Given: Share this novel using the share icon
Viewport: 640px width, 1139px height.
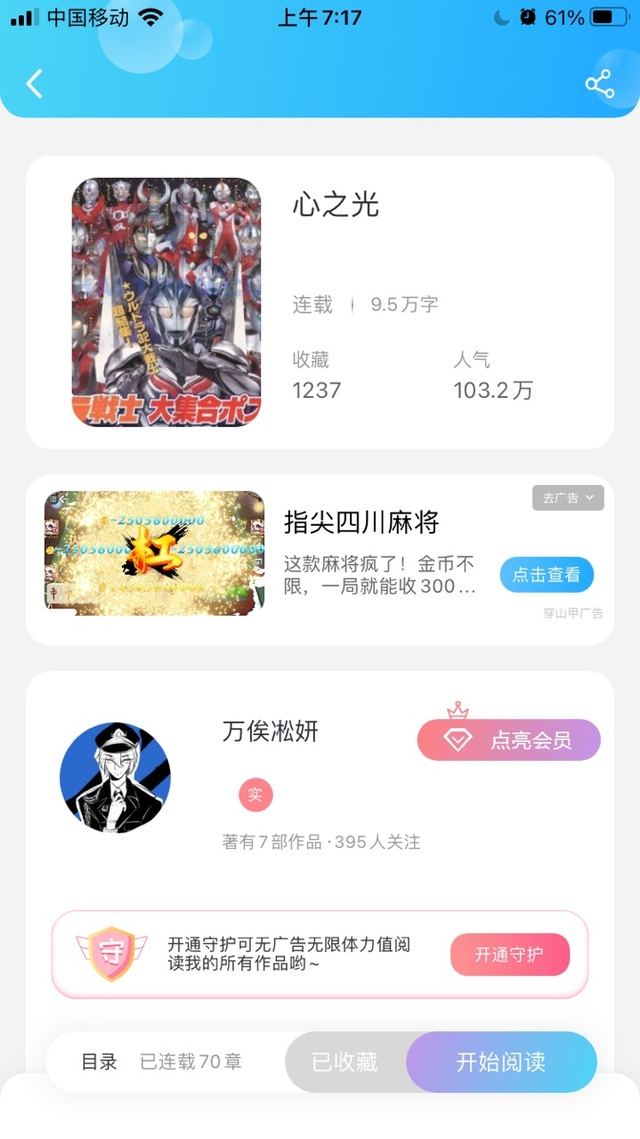Looking at the screenshot, I should pos(599,84).
